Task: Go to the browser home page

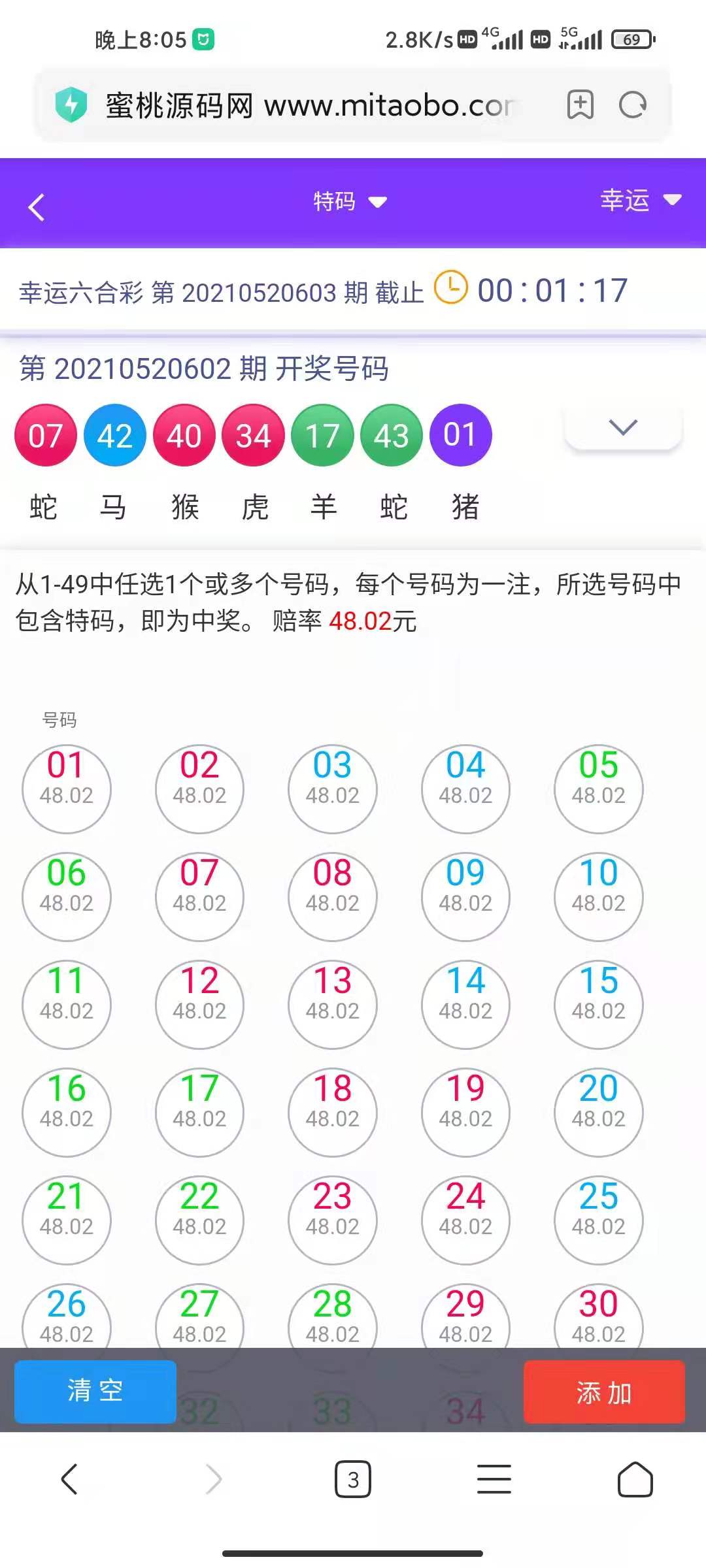Action: (x=635, y=1479)
